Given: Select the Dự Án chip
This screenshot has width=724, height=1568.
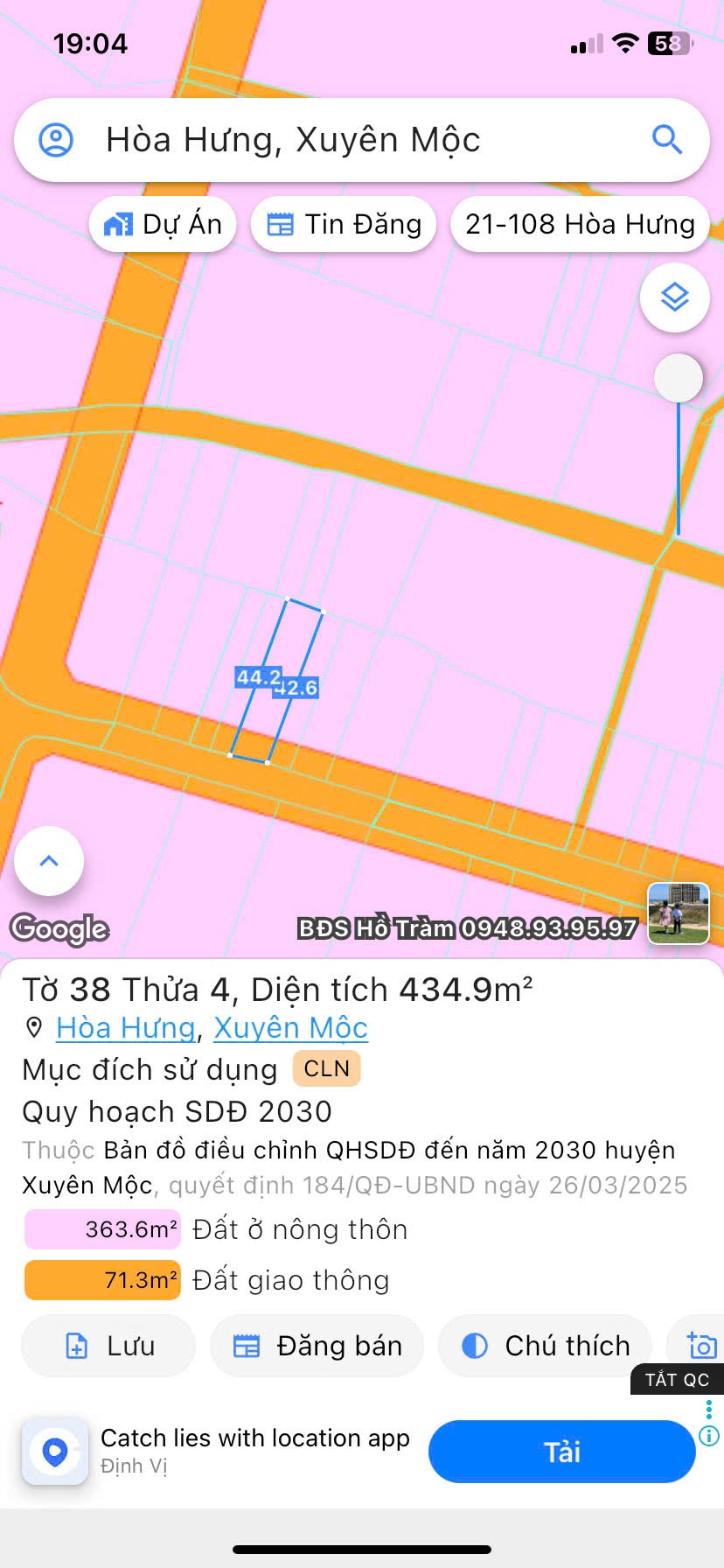Looking at the screenshot, I should point(164,225).
